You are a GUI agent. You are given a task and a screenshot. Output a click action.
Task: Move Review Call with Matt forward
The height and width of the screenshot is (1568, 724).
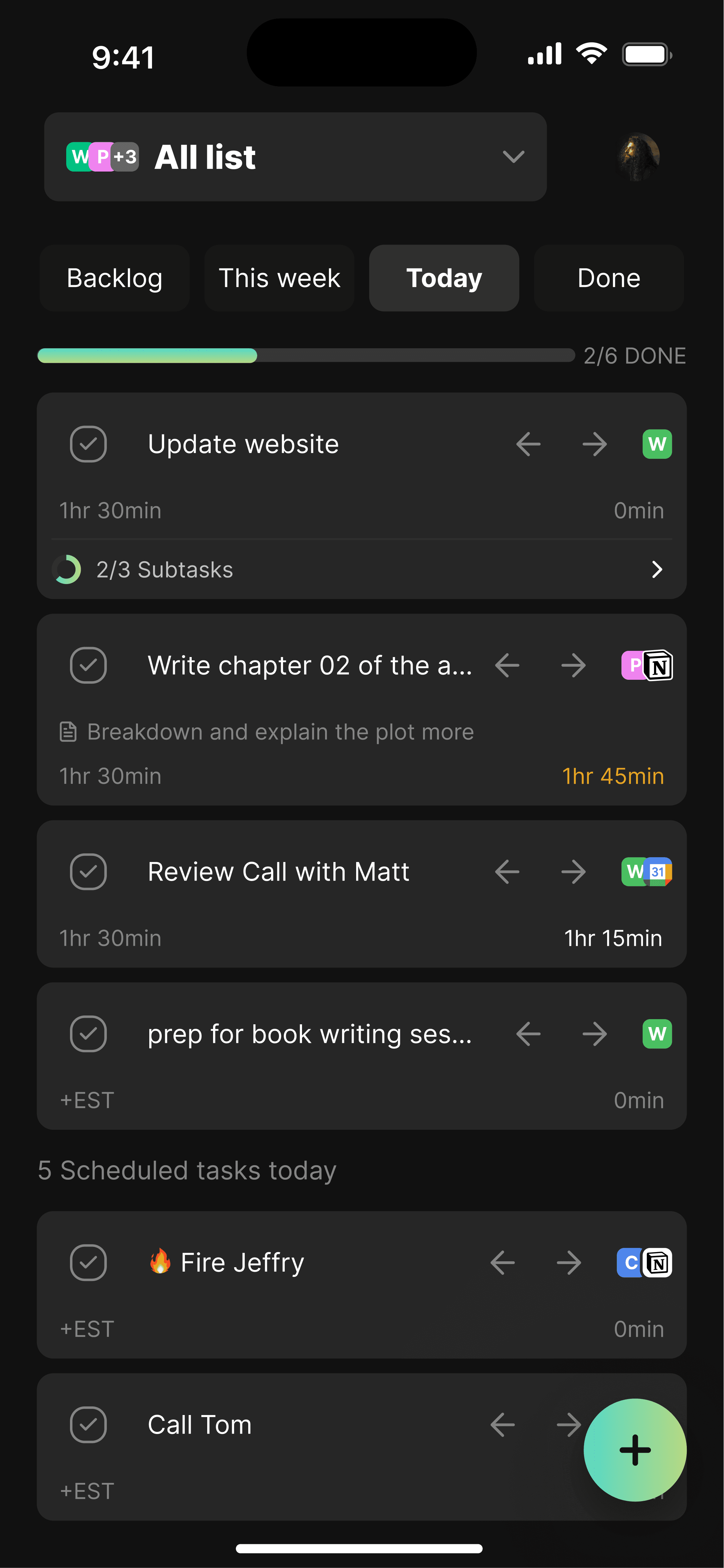click(573, 872)
